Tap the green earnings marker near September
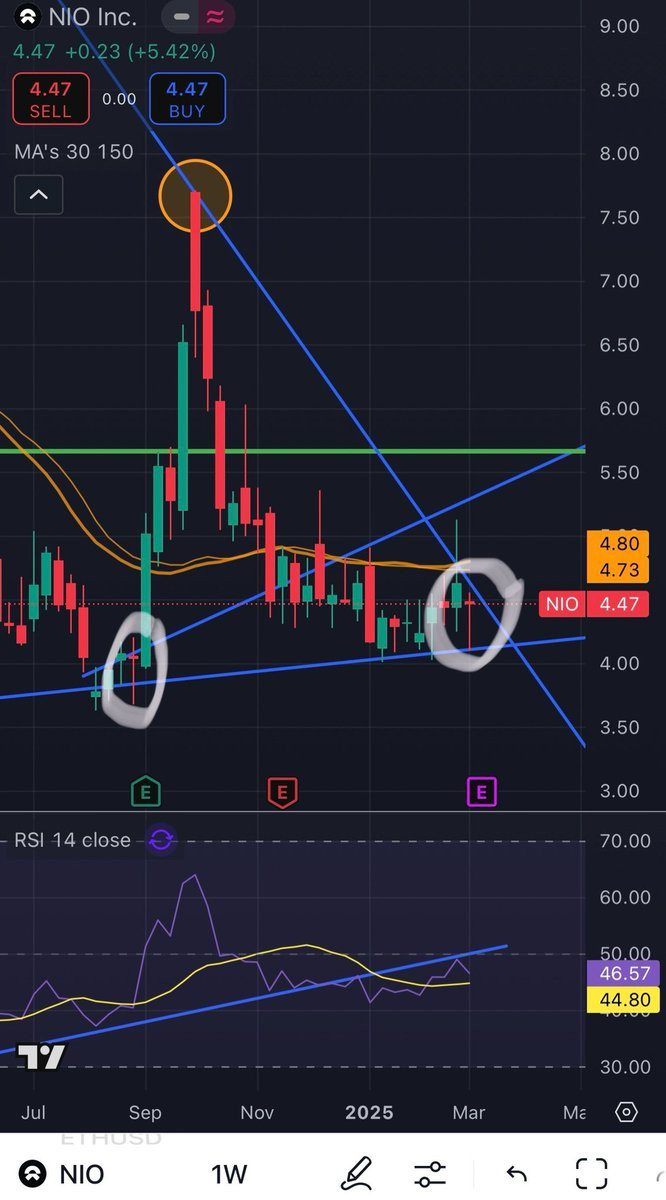 click(x=146, y=793)
